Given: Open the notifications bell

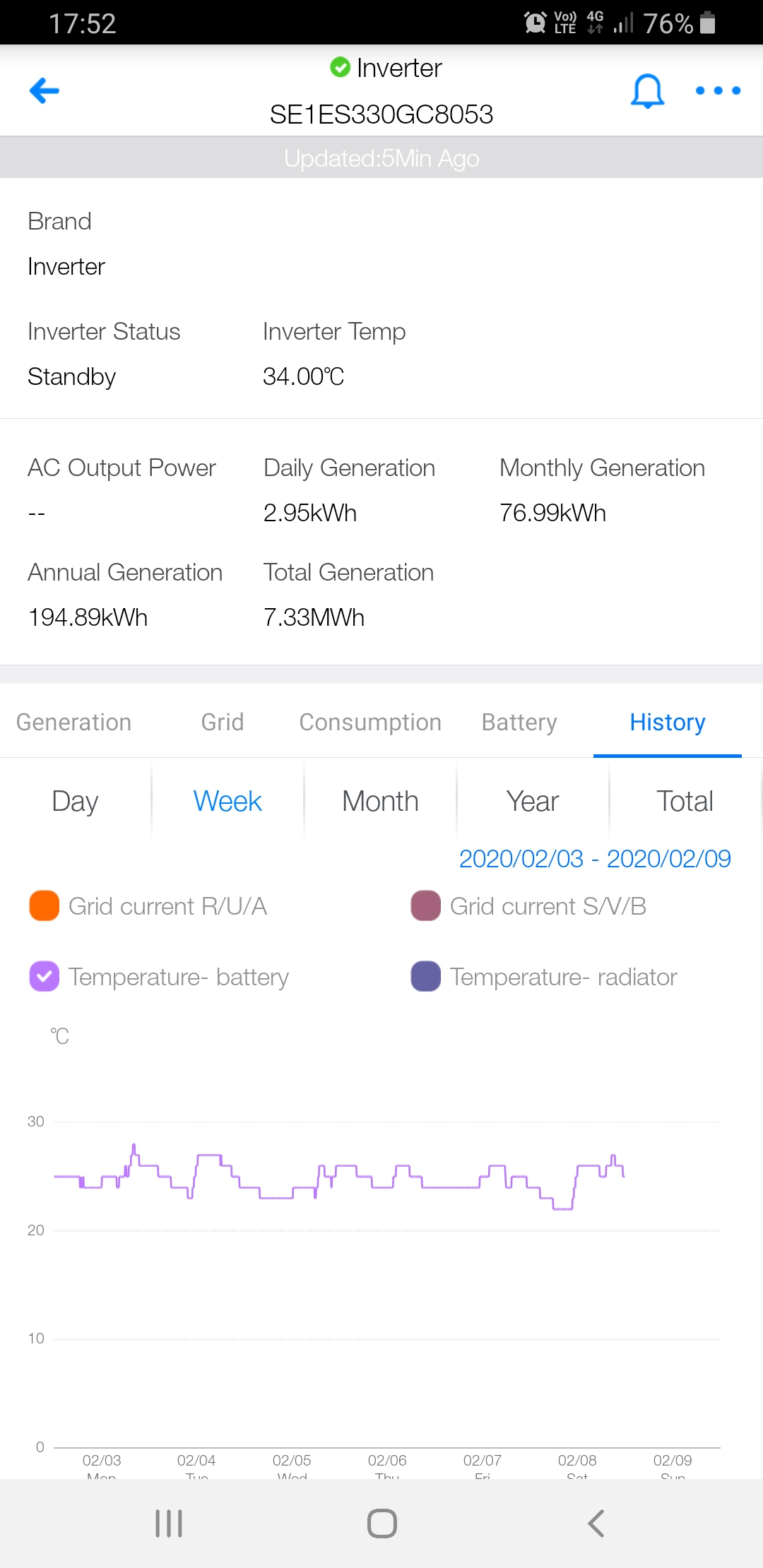Looking at the screenshot, I should (647, 90).
